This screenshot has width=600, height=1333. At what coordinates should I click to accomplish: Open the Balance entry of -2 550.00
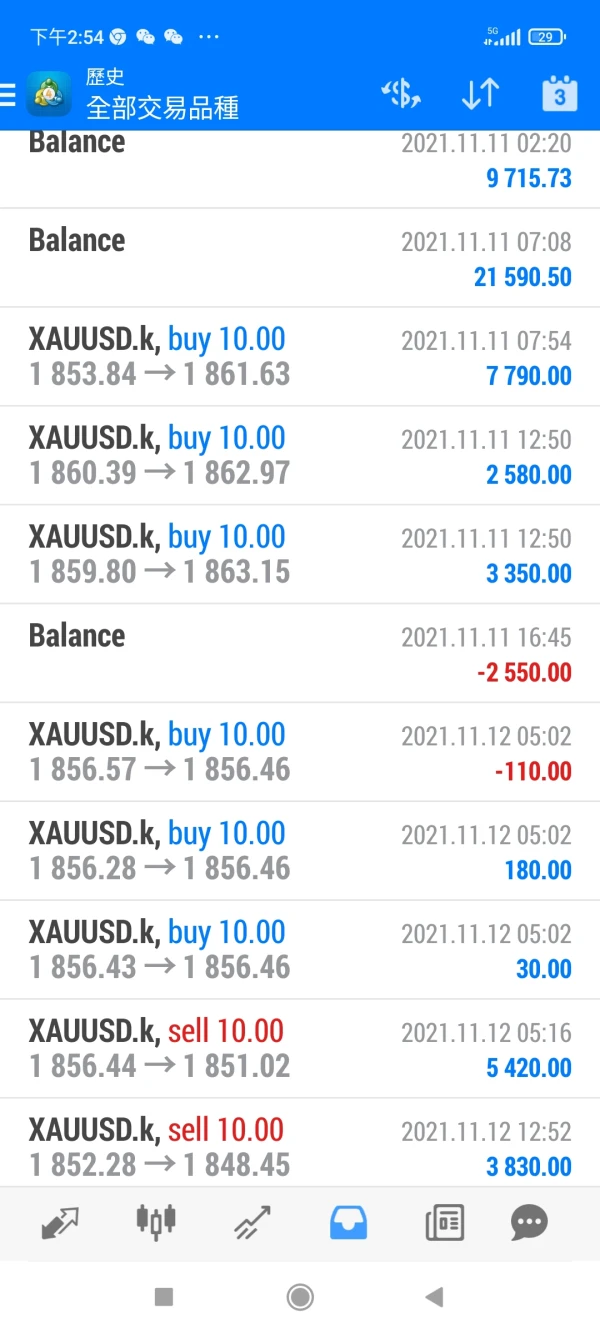point(300,653)
